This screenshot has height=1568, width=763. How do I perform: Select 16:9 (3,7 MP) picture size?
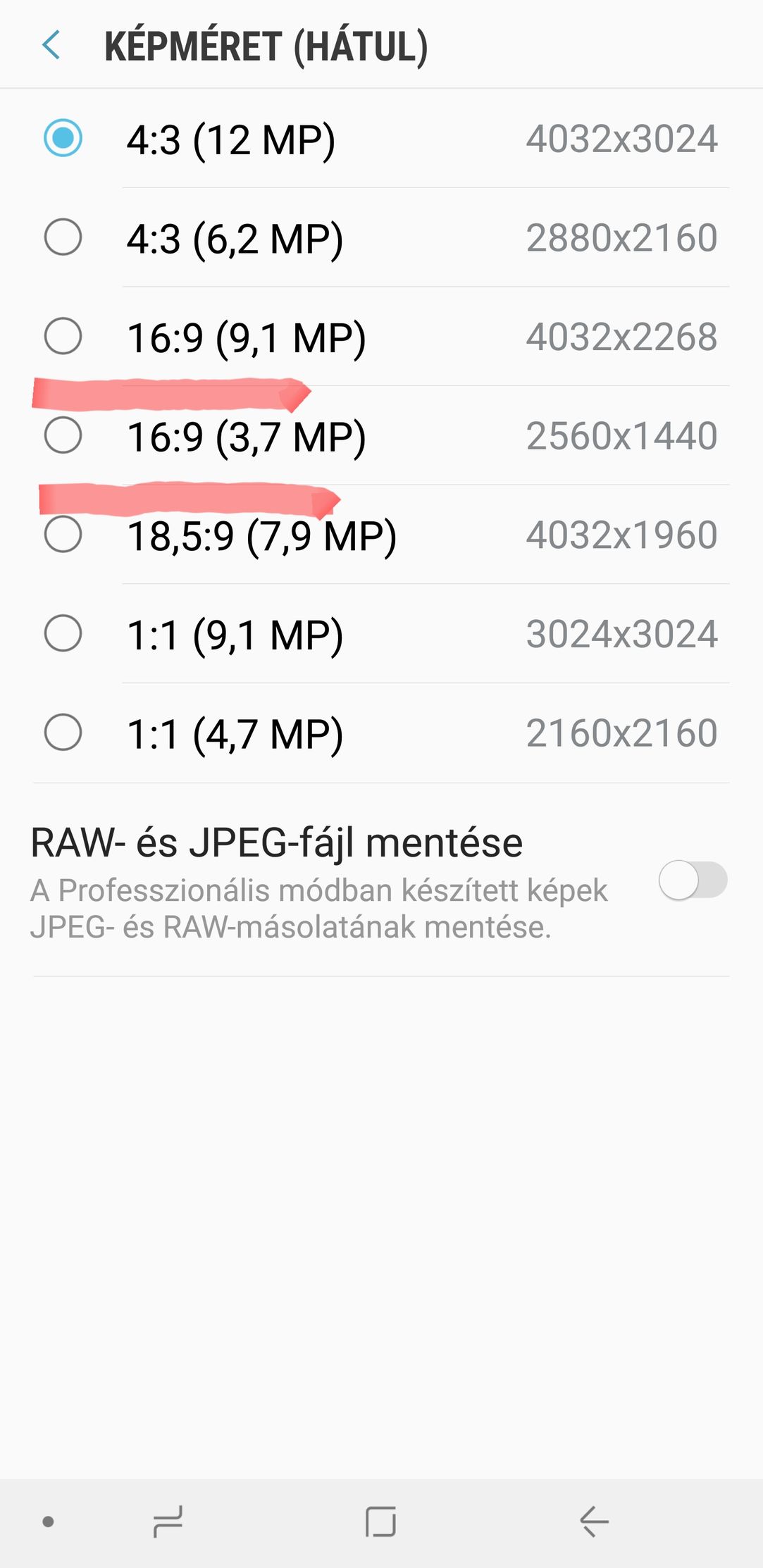click(381, 435)
